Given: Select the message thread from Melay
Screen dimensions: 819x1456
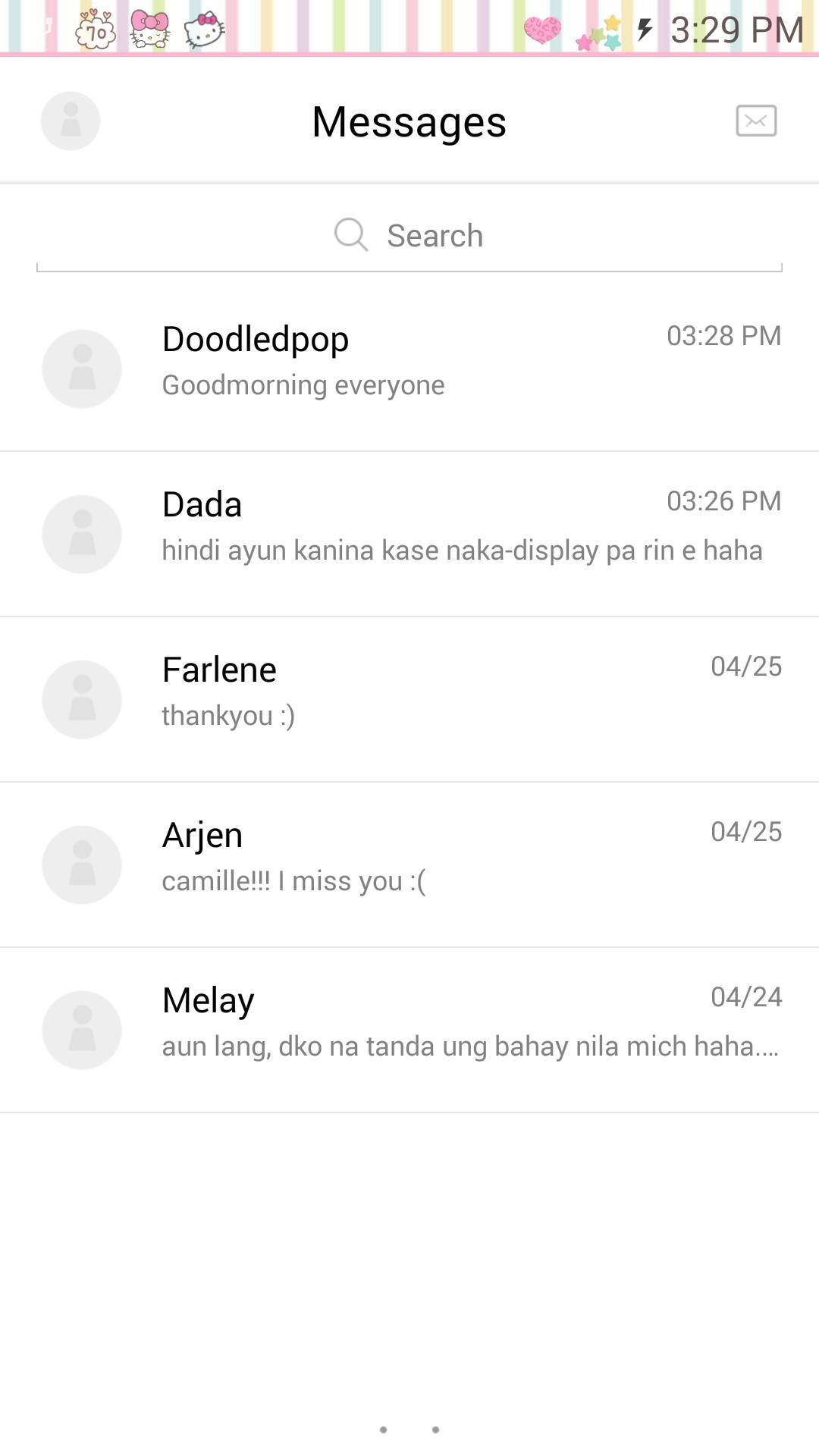Looking at the screenshot, I should (409, 1030).
